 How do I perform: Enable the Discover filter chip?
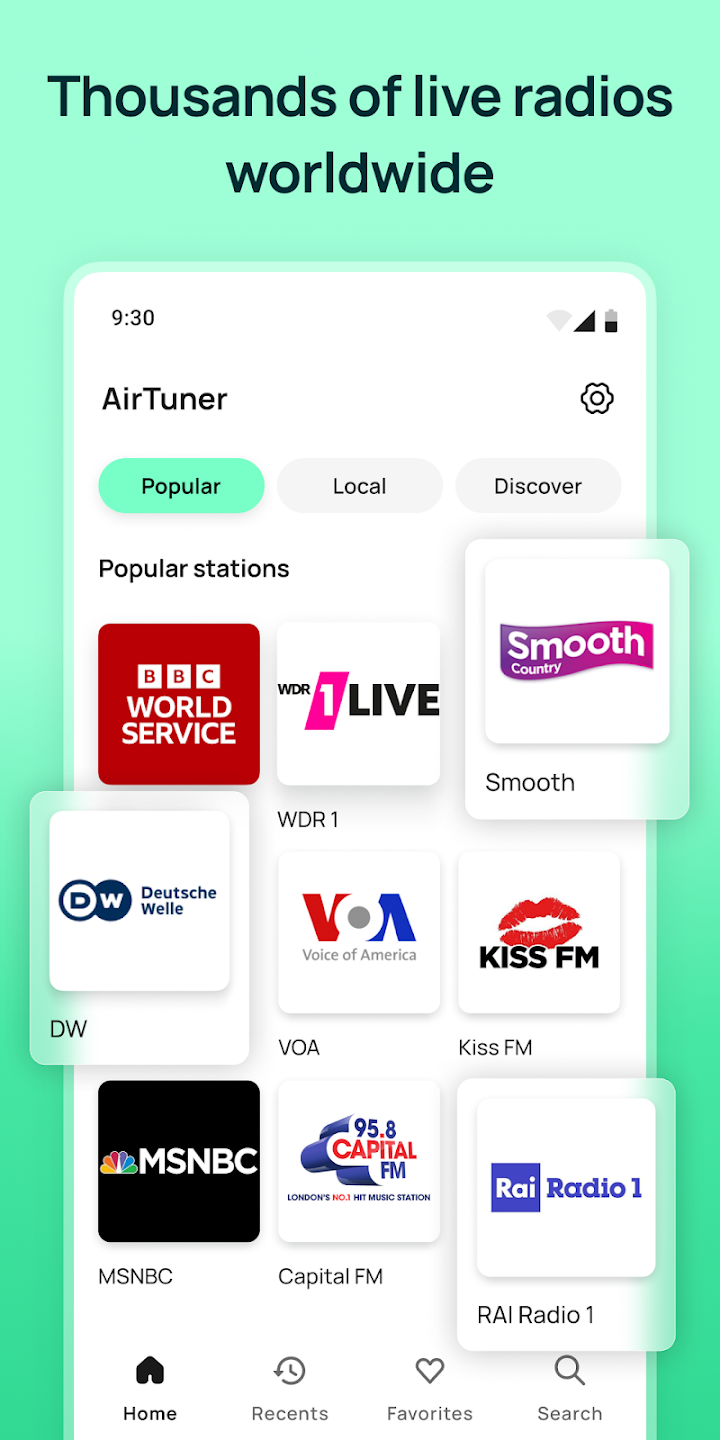(538, 486)
